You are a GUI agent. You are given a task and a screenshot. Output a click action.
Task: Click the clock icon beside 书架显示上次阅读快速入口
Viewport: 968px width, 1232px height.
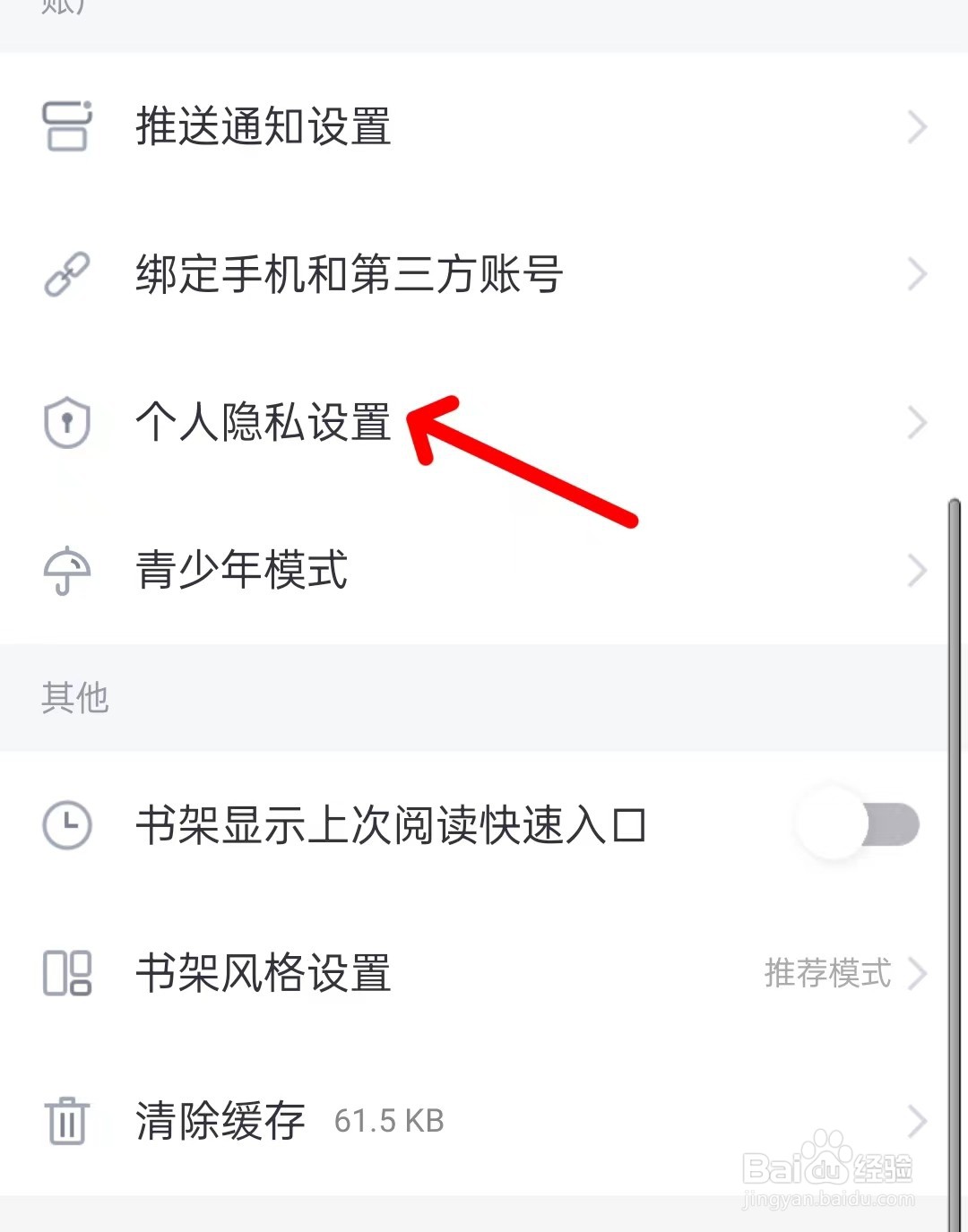coord(67,824)
